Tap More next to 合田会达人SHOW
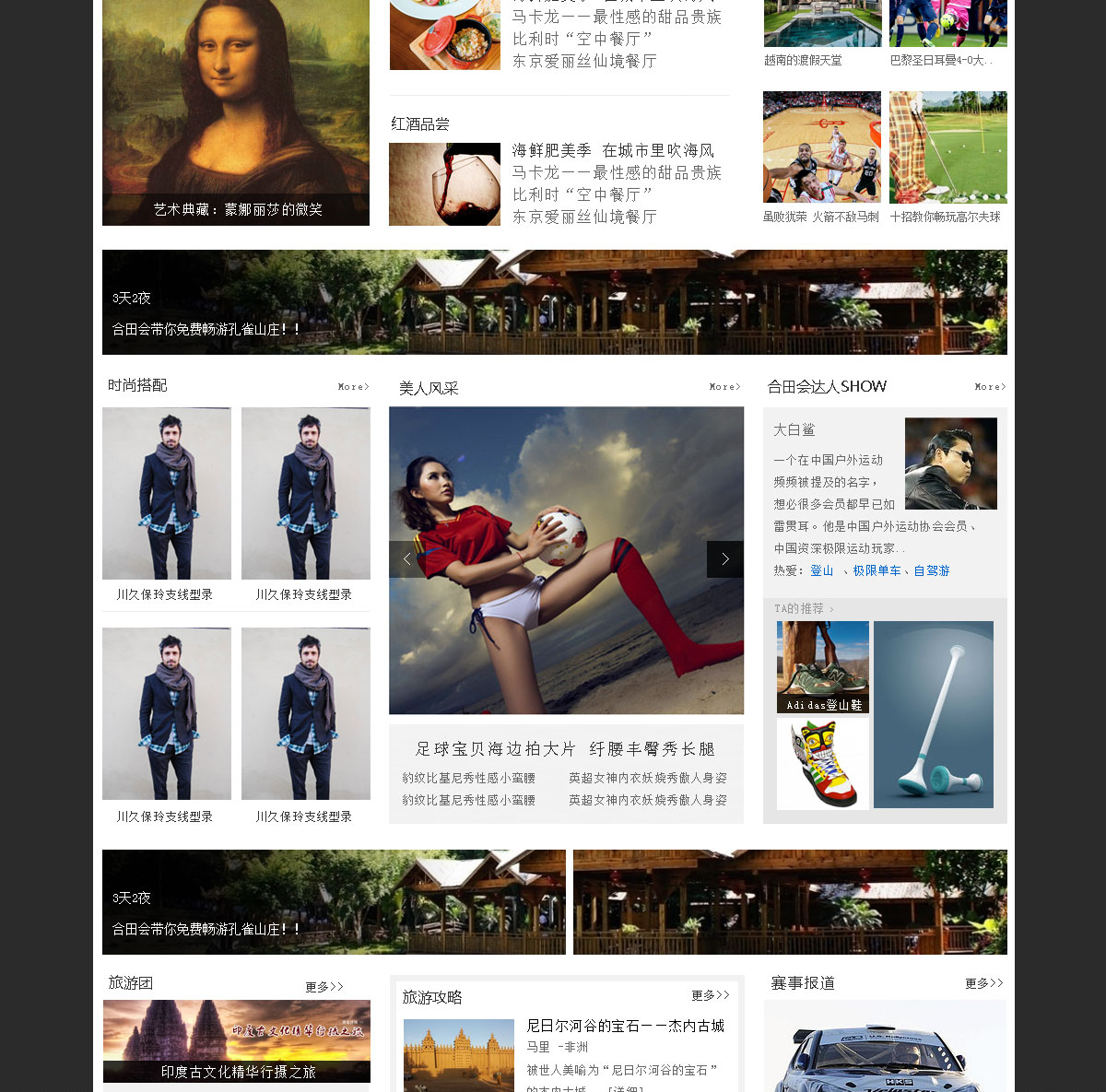 point(990,387)
